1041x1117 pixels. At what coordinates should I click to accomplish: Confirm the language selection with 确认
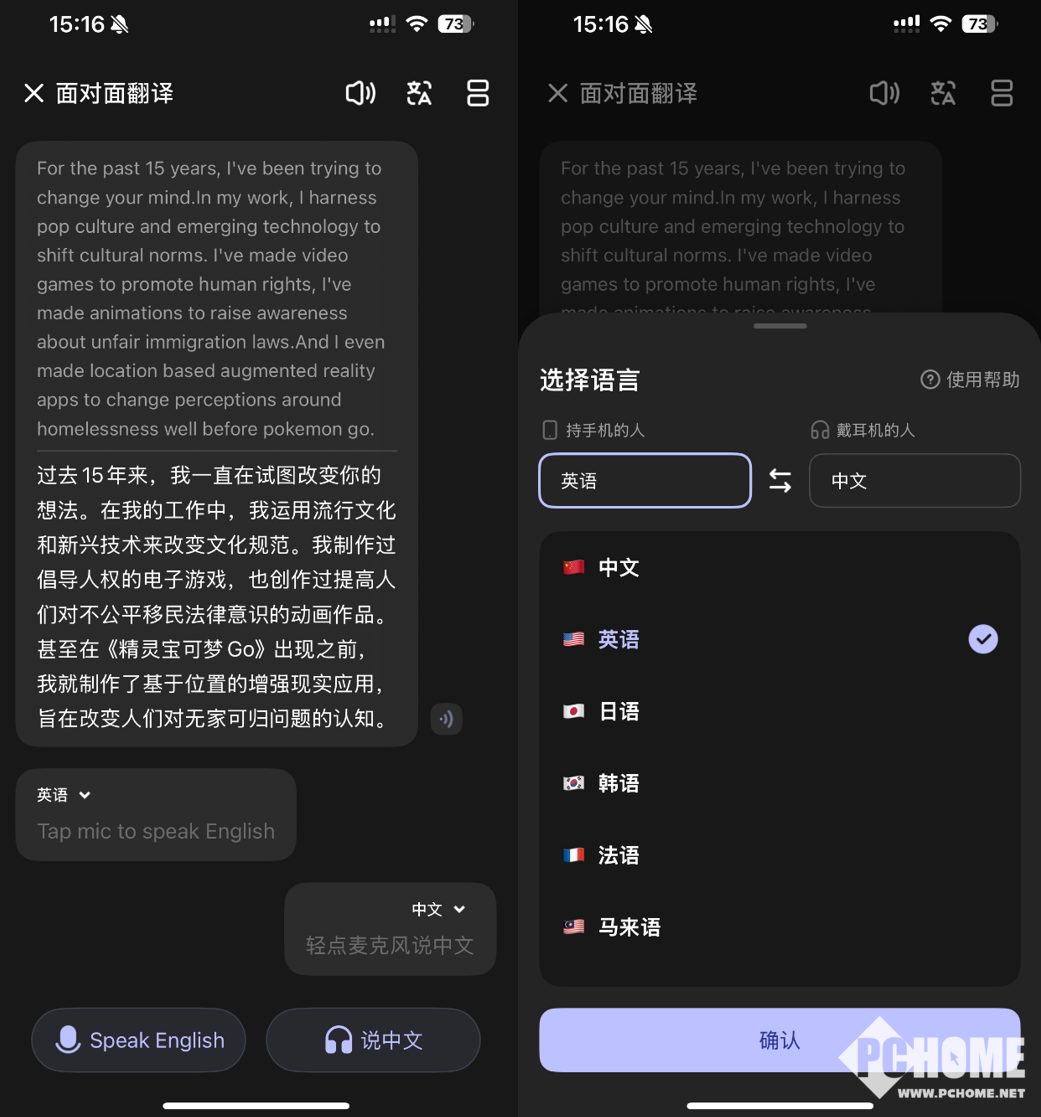point(780,1040)
